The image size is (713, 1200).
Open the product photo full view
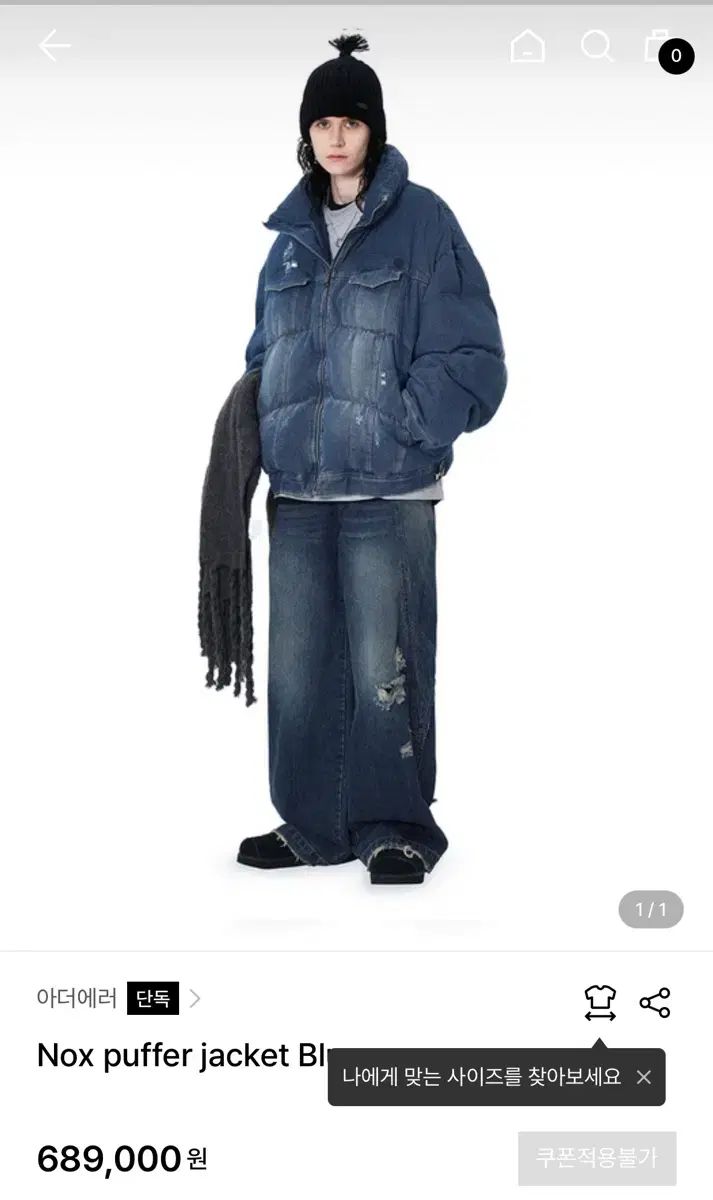coord(356,480)
